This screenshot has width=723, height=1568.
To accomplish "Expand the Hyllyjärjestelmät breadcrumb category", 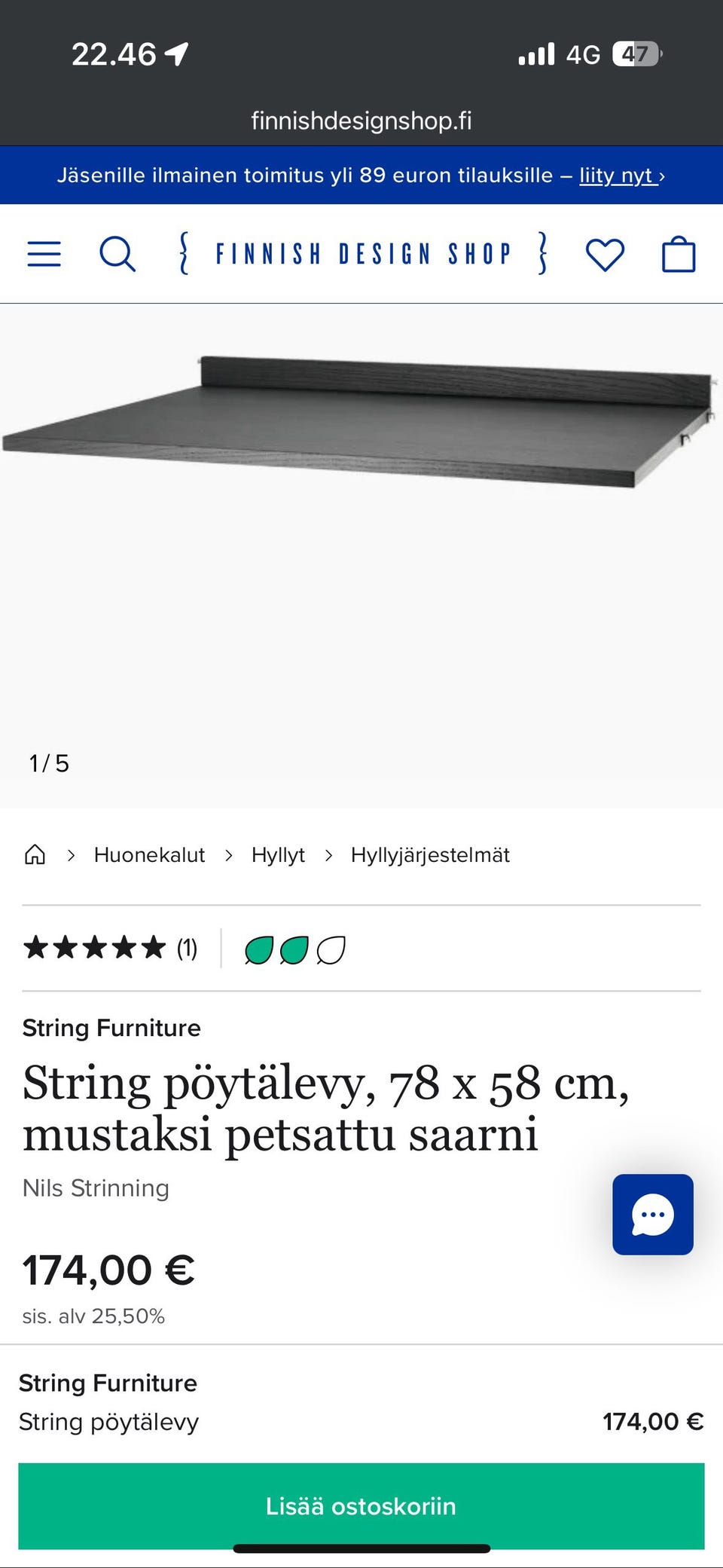I will coord(430,854).
